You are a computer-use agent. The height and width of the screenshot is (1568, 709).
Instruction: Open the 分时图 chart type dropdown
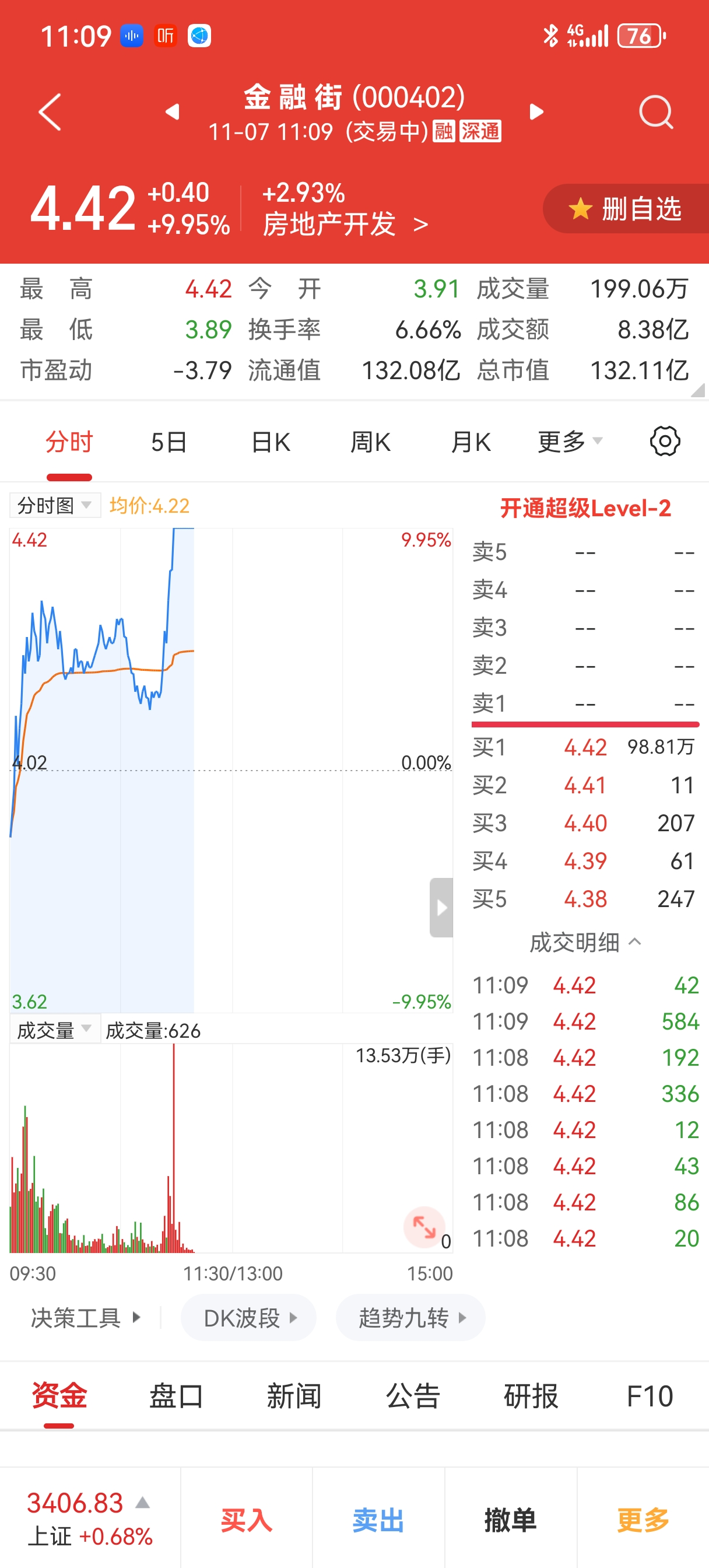(x=55, y=505)
